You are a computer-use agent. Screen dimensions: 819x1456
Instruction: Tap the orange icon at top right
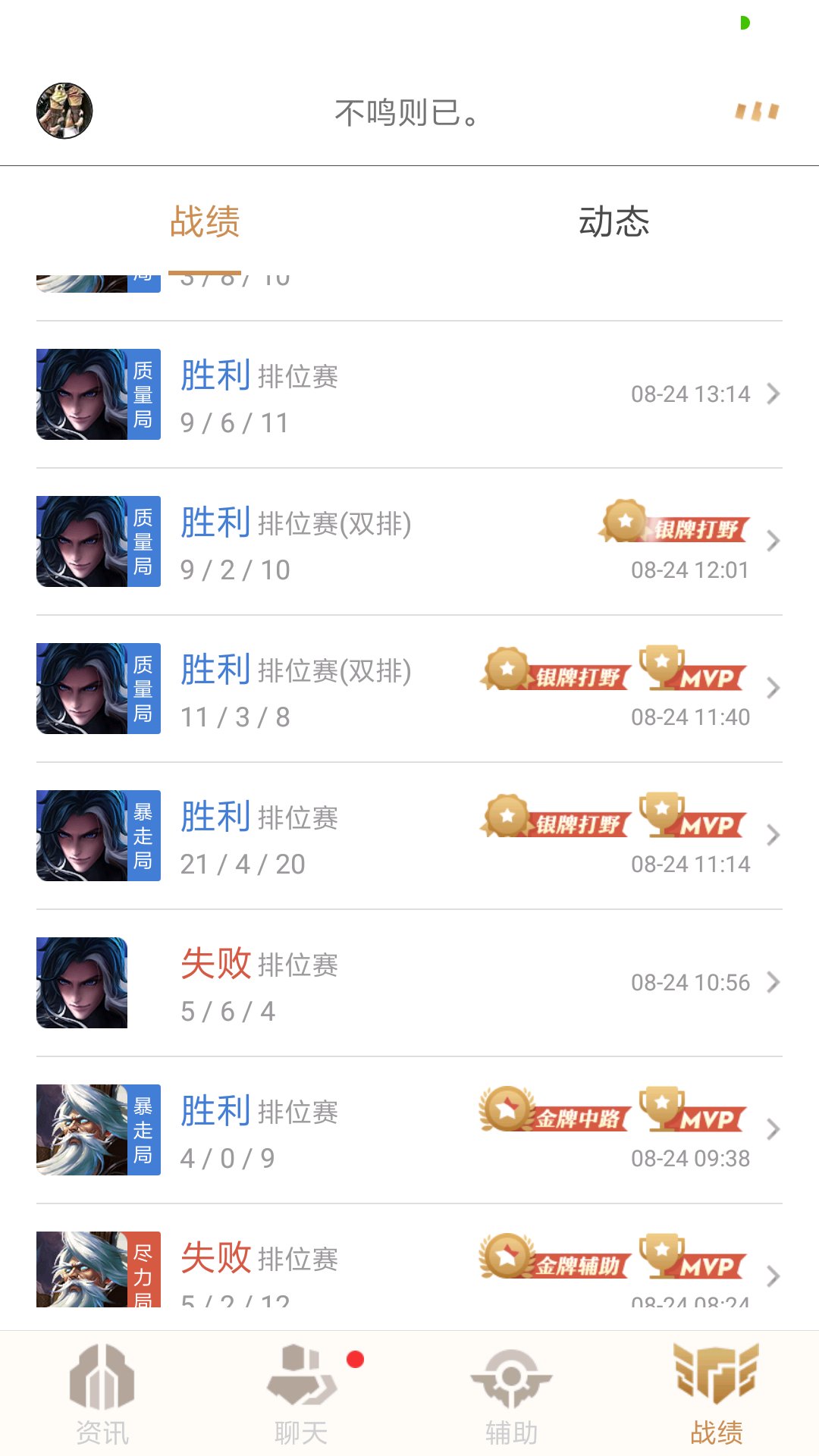(757, 111)
